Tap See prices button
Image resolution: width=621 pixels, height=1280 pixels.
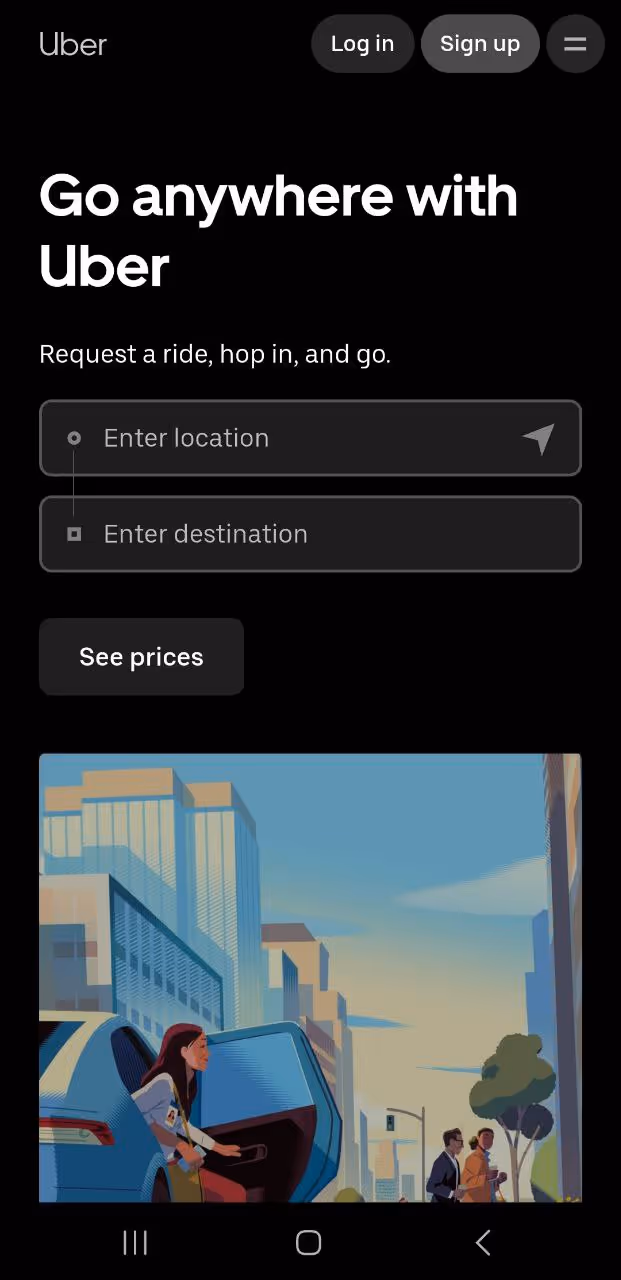click(141, 657)
